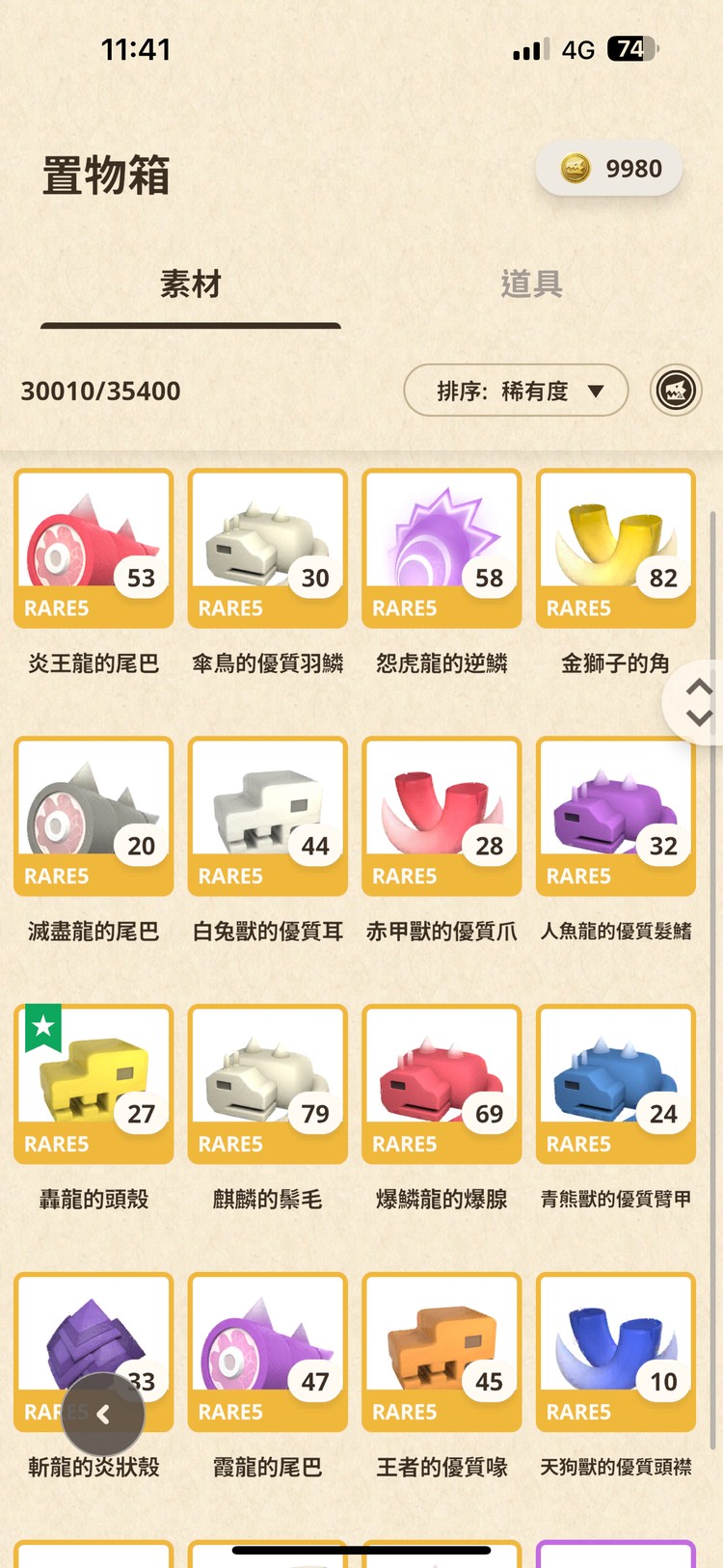This screenshot has width=723, height=1568.
Task: Open 炎王龍的尾巴 material
Action: pos(94,548)
